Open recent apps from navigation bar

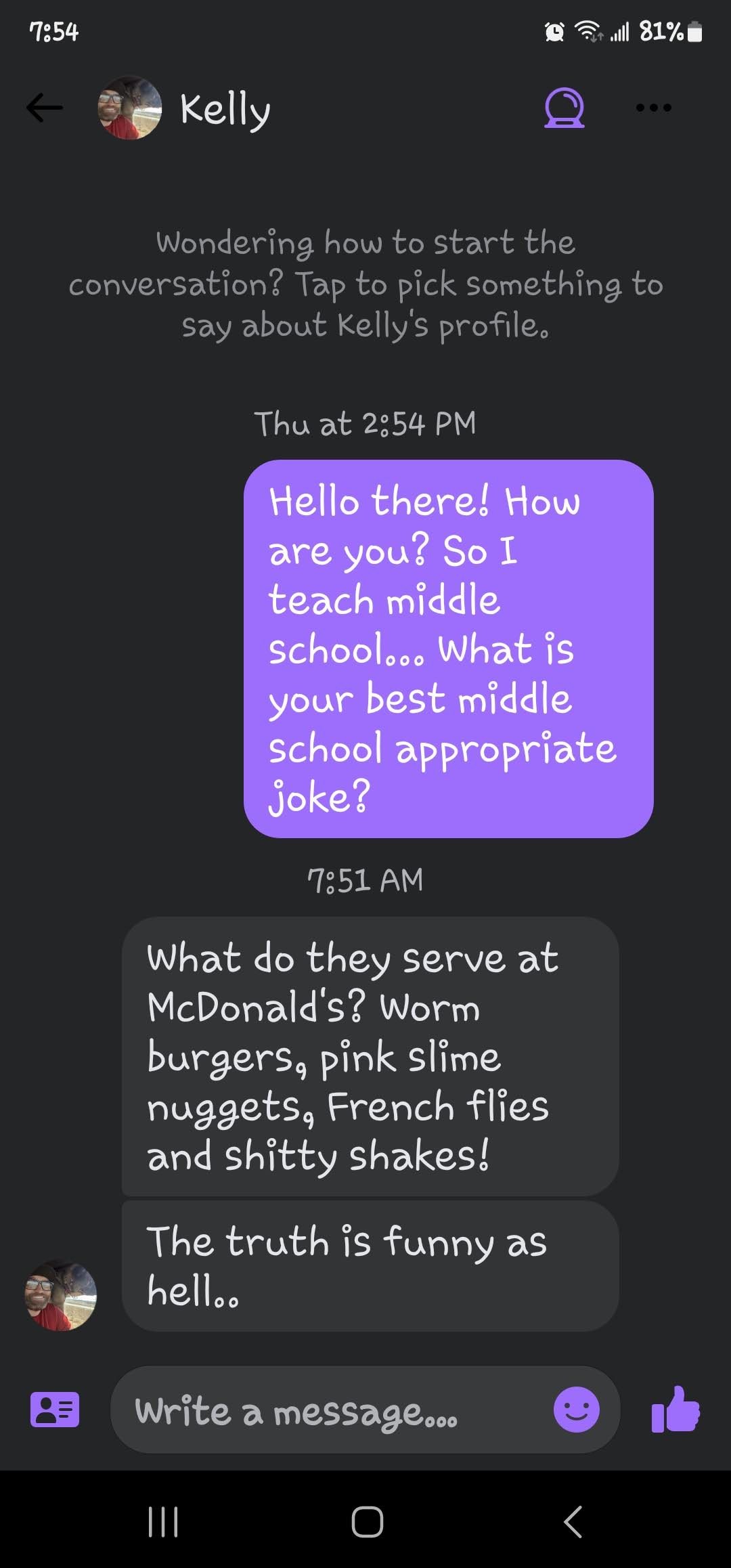163,1522
